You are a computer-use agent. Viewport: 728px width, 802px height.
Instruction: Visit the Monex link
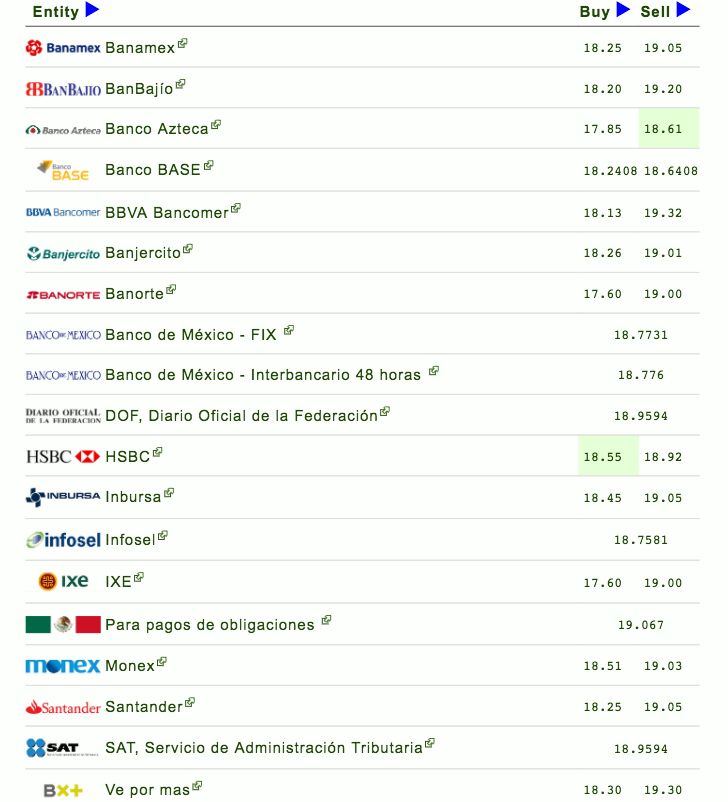coord(130,666)
